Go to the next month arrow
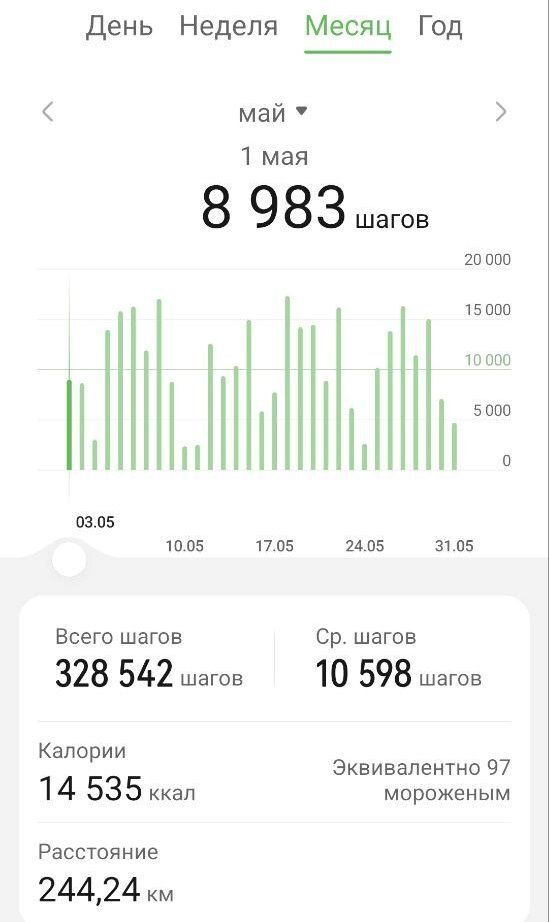This screenshot has height=922, width=549. click(x=500, y=112)
